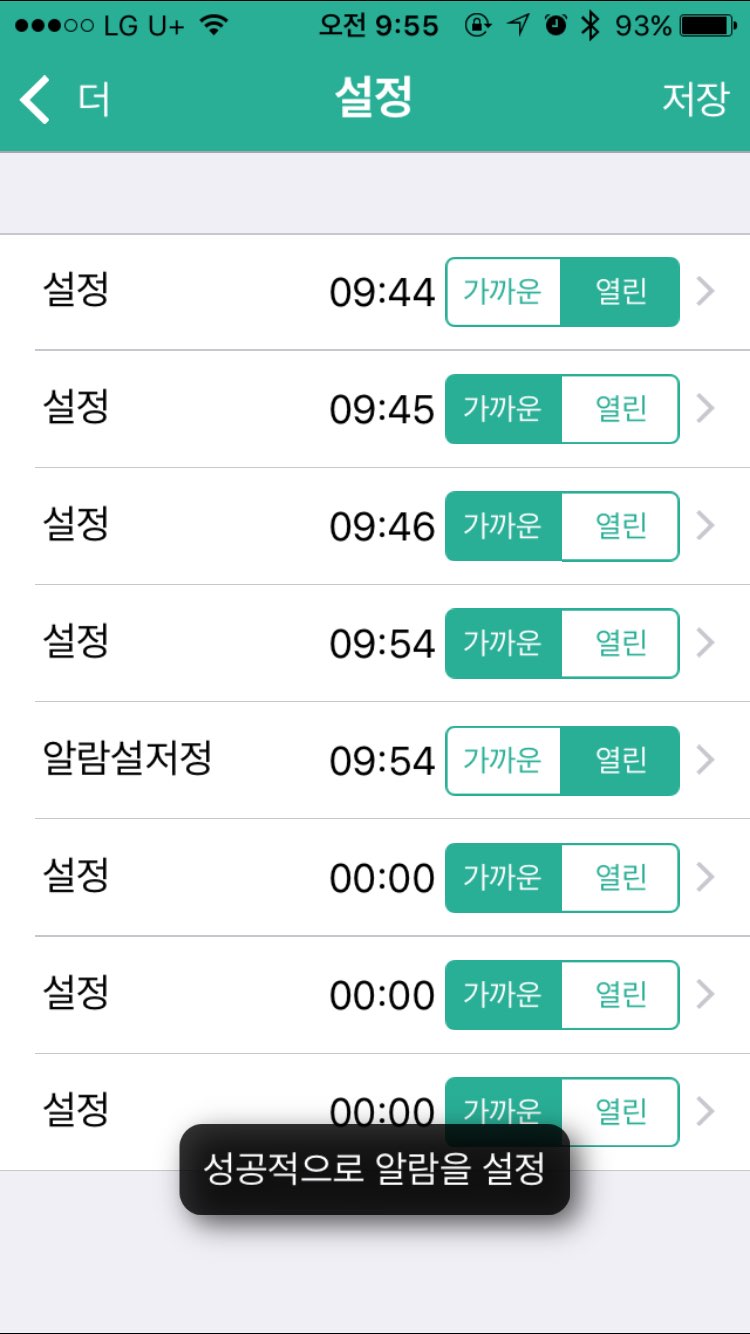Tap 저장 to save settings
750x1334 pixels.
695,99
